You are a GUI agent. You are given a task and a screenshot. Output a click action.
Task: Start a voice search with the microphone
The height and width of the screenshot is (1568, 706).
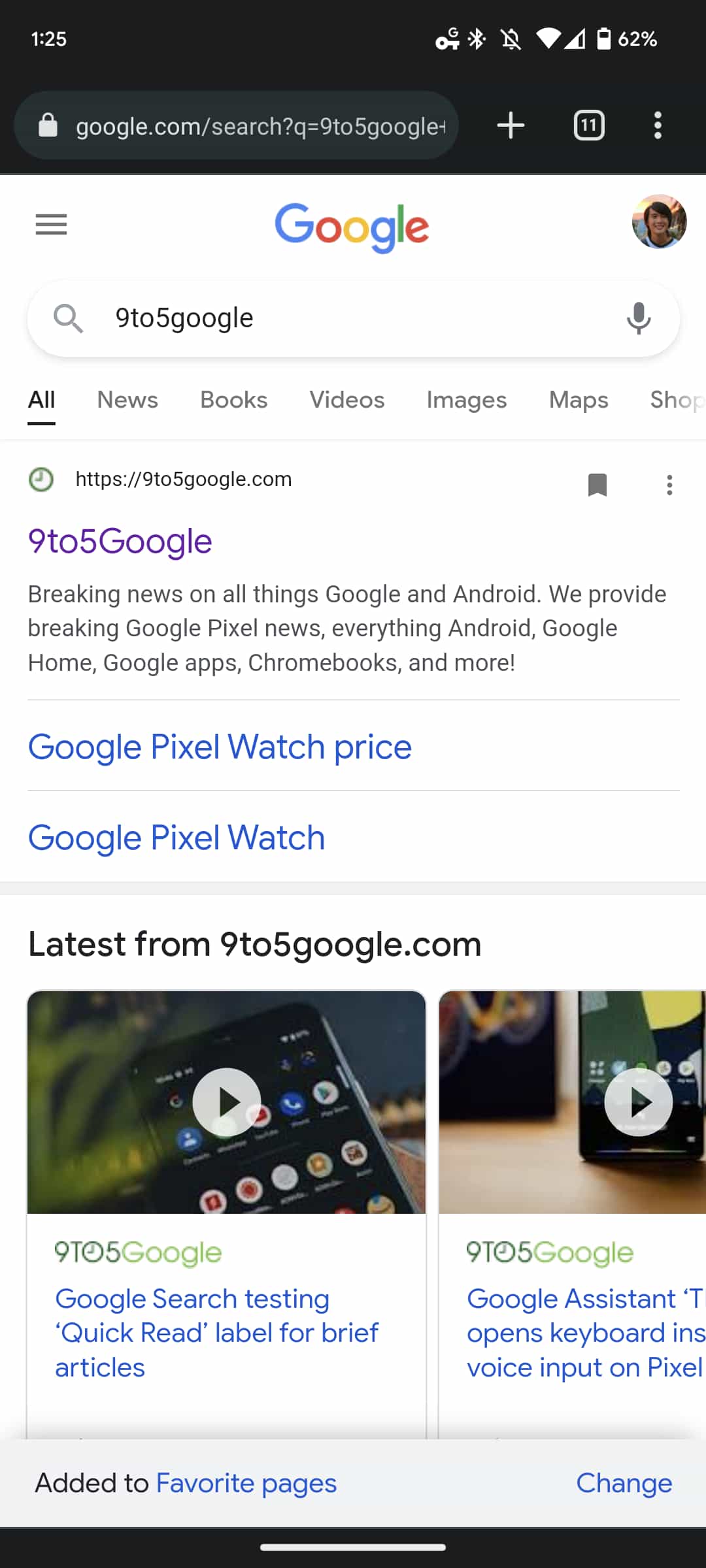click(x=638, y=318)
